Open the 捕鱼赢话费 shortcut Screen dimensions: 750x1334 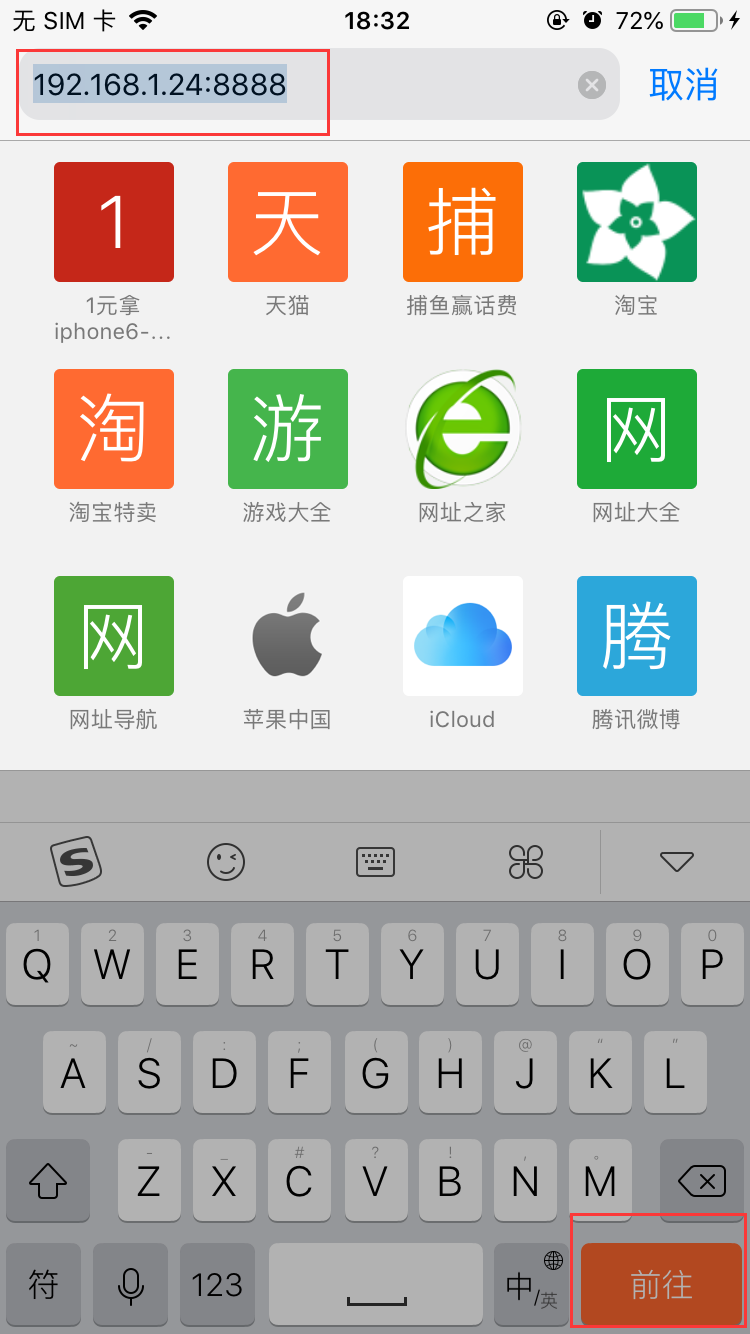click(x=462, y=222)
